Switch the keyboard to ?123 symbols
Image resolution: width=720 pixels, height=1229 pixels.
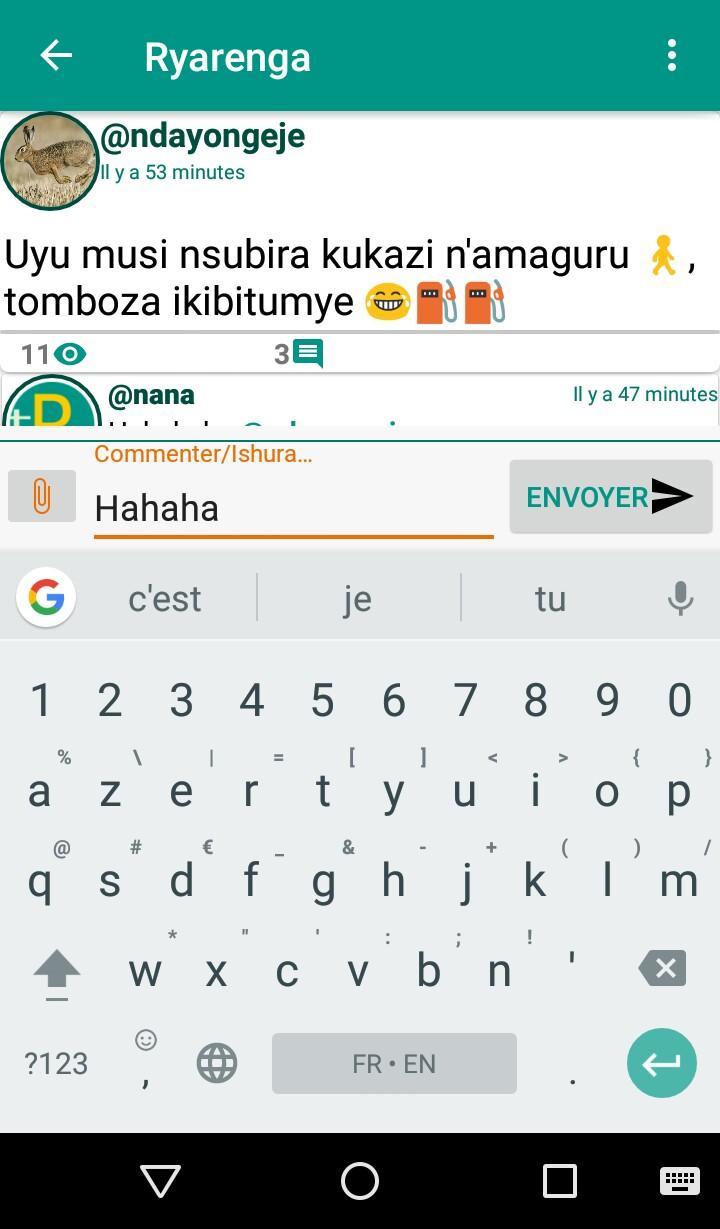coord(56,1063)
